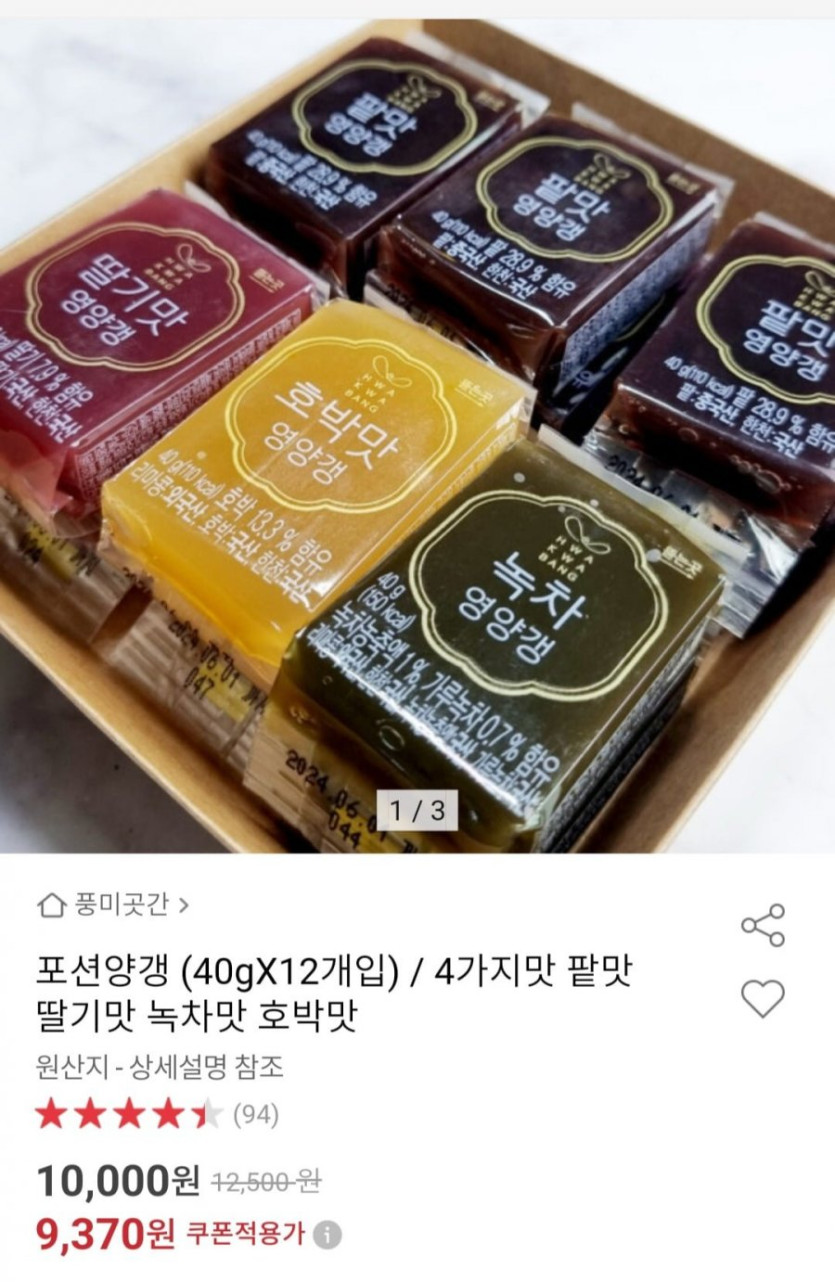Open the 94 reviews star rating
The width and height of the screenshot is (835, 1282).
(x=157, y=1114)
